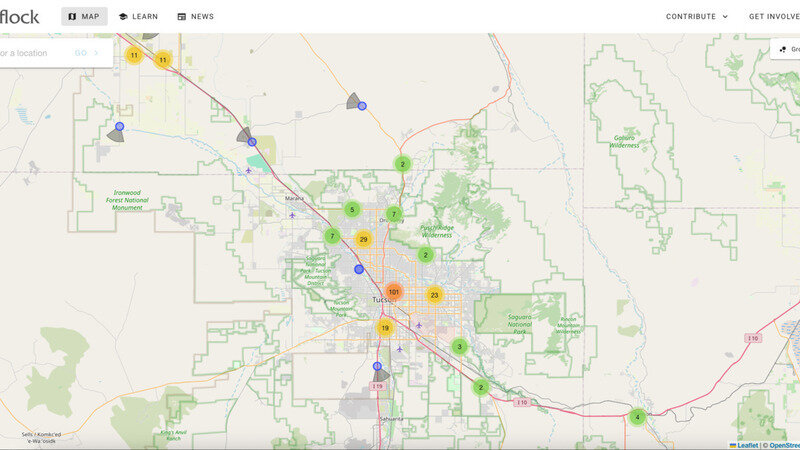This screenshot has width=800, height=450.
Task: Open the News section
Action: [x=196, y=16]
